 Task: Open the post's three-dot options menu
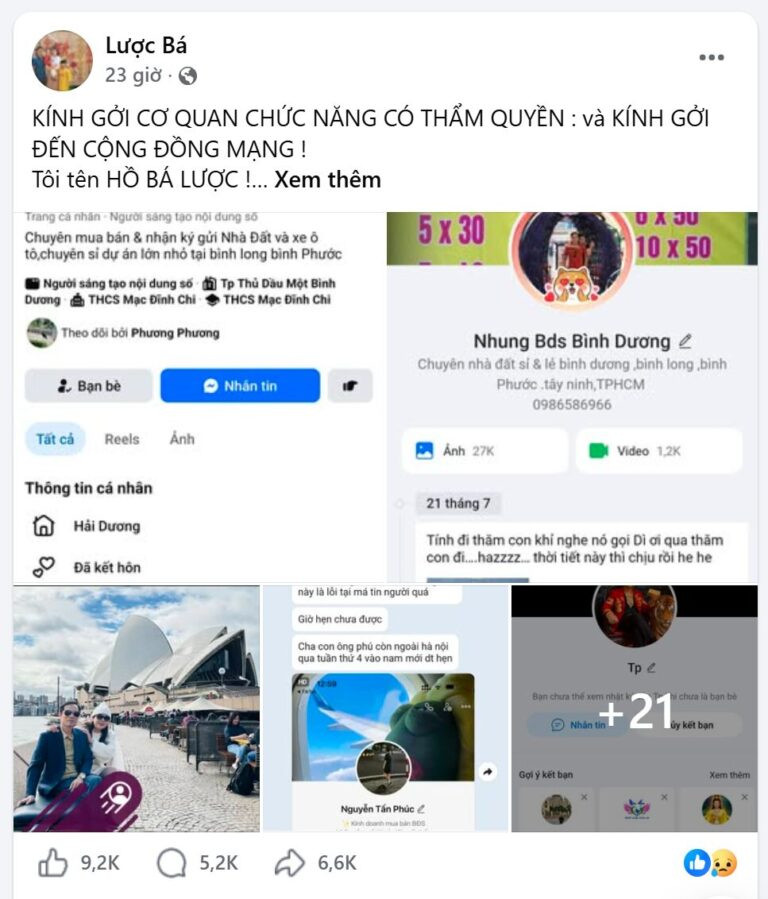click(711, 57)
